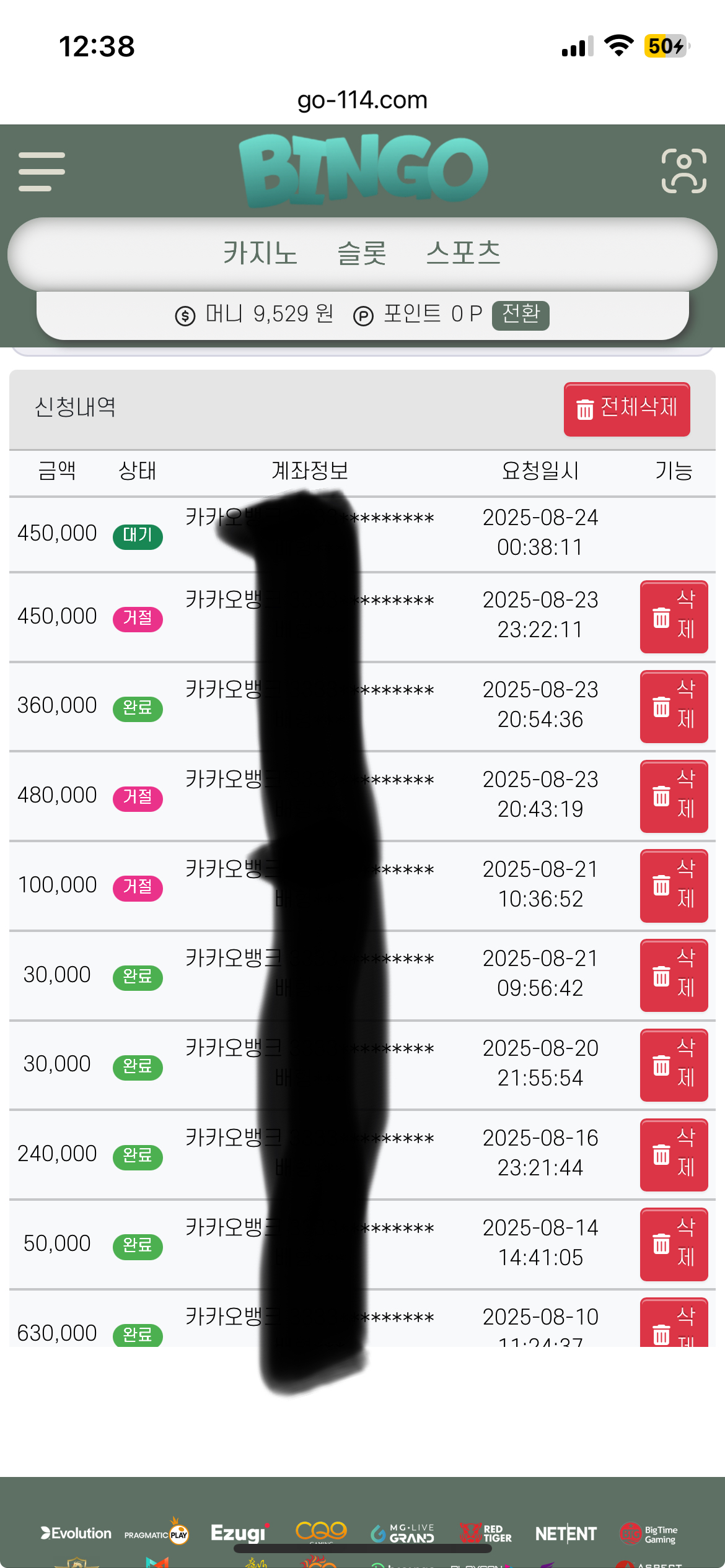Delete the 240,000 request from 2025-08-16
Image resolution: width=725 pixels, height=1568 pixels.
click(x=674, y=1154)
